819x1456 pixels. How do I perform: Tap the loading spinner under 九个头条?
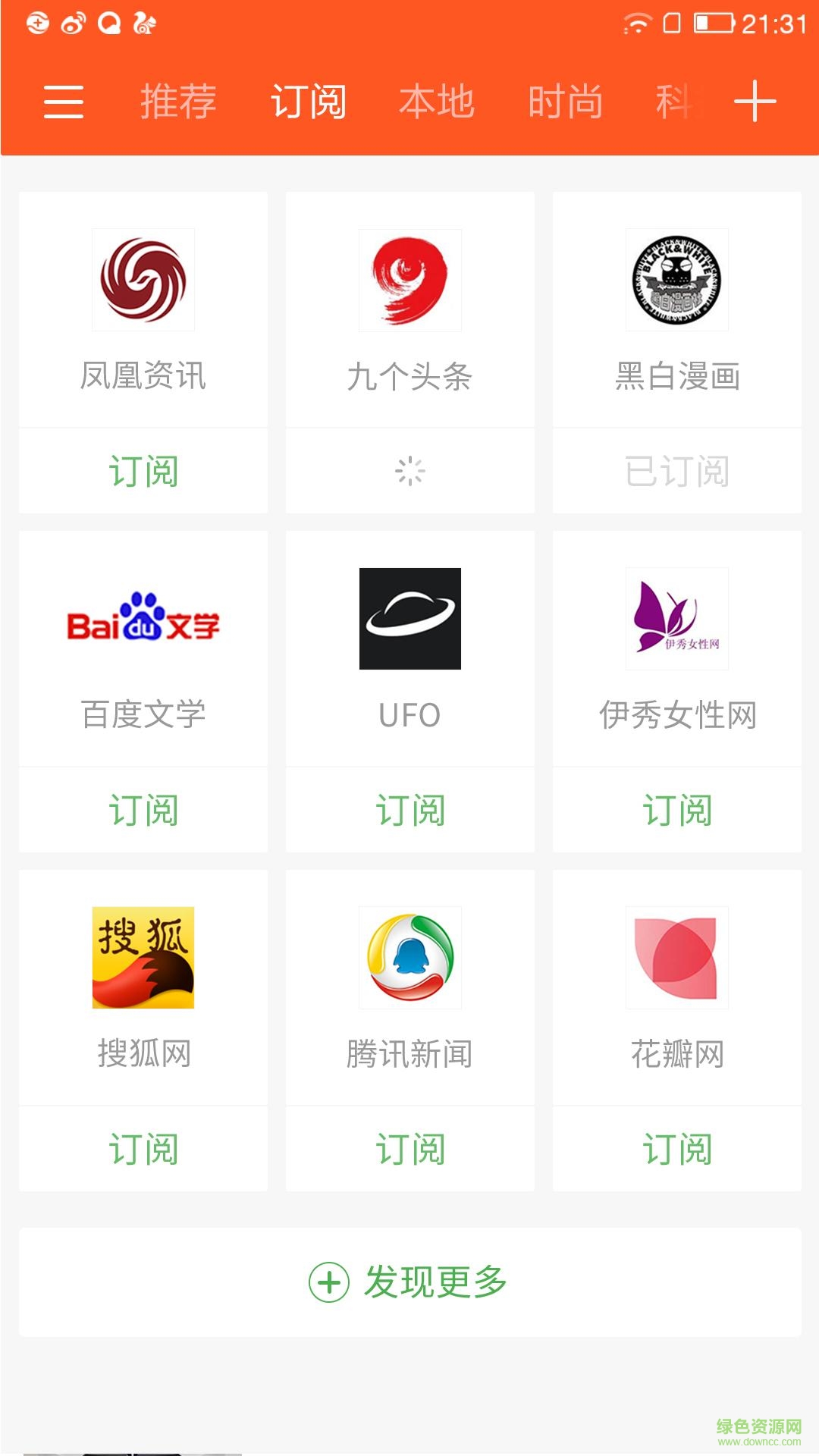pos(409,470)
